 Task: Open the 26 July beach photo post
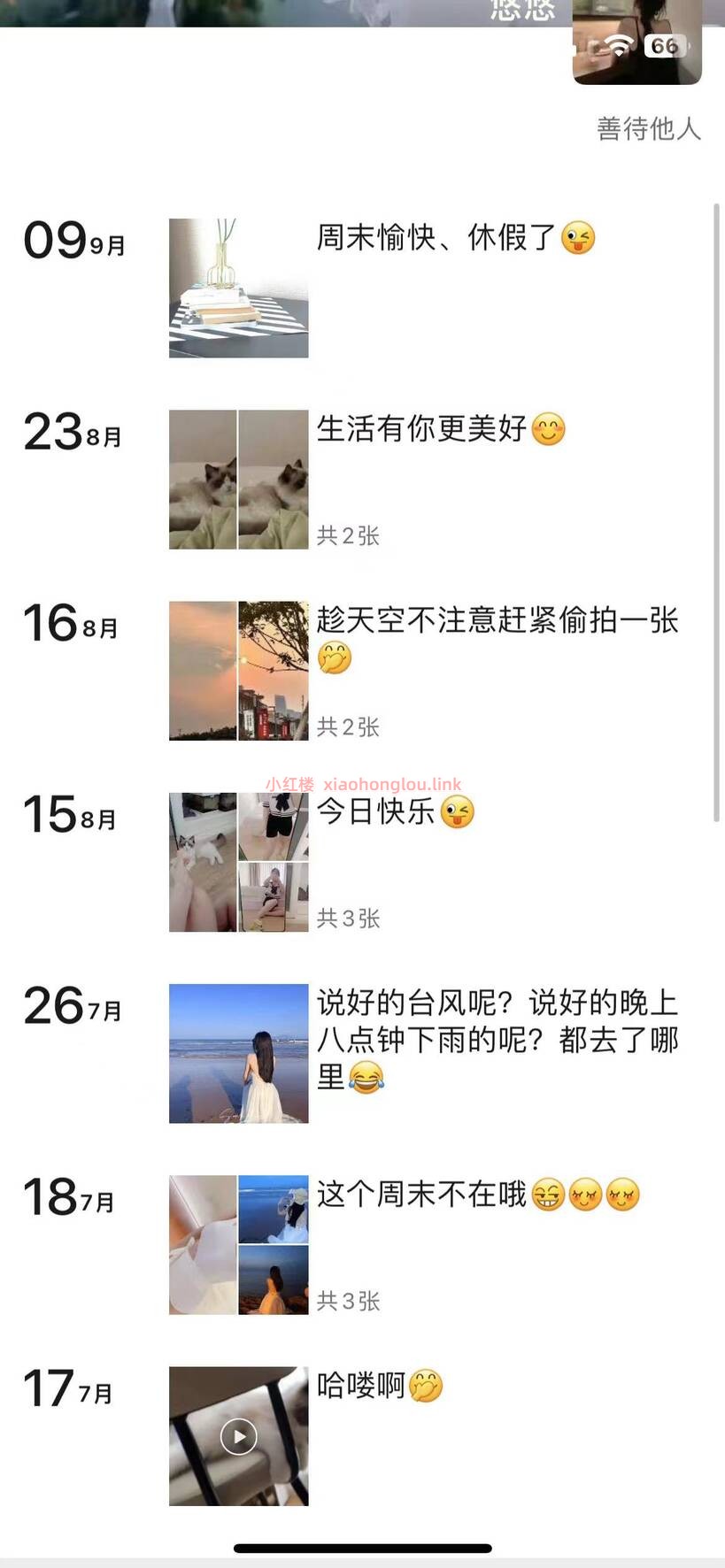239,1053
